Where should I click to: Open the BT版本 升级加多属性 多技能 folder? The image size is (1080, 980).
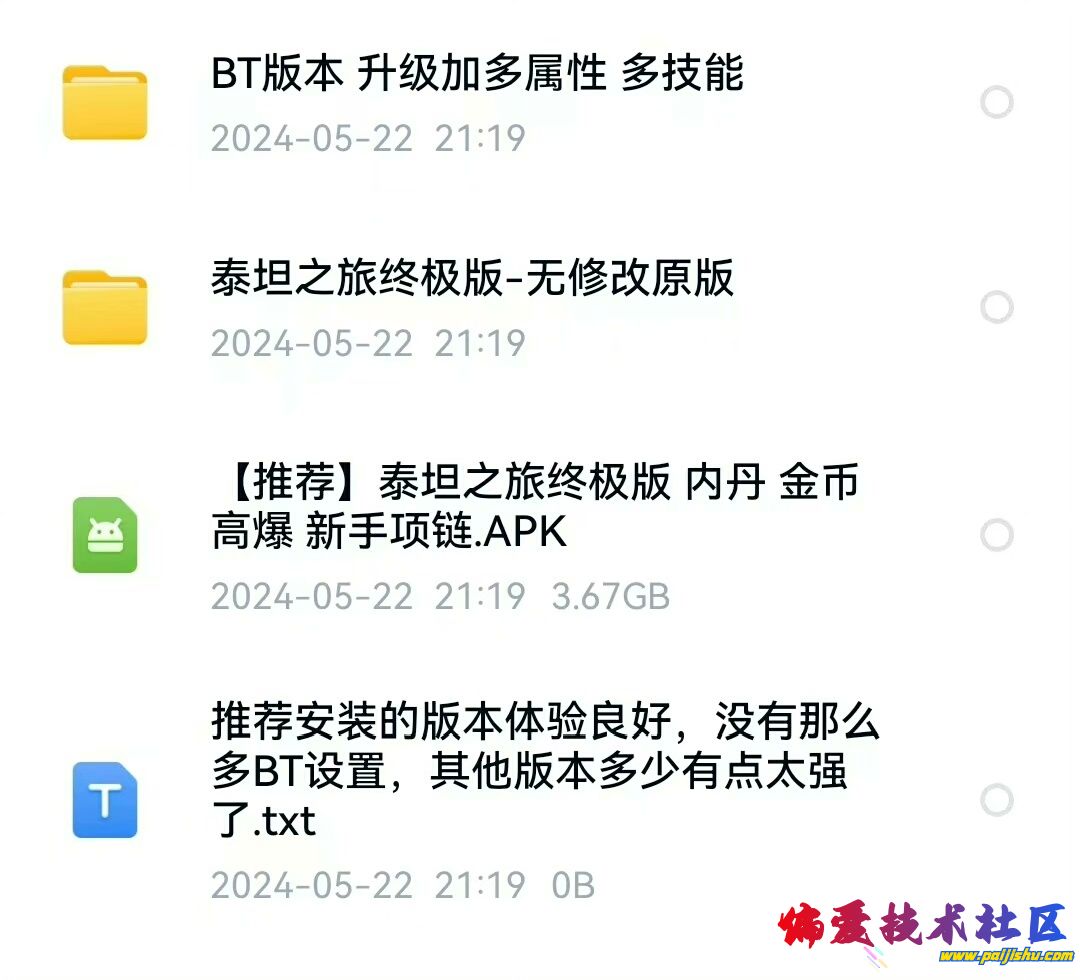[x=476, y=75]
